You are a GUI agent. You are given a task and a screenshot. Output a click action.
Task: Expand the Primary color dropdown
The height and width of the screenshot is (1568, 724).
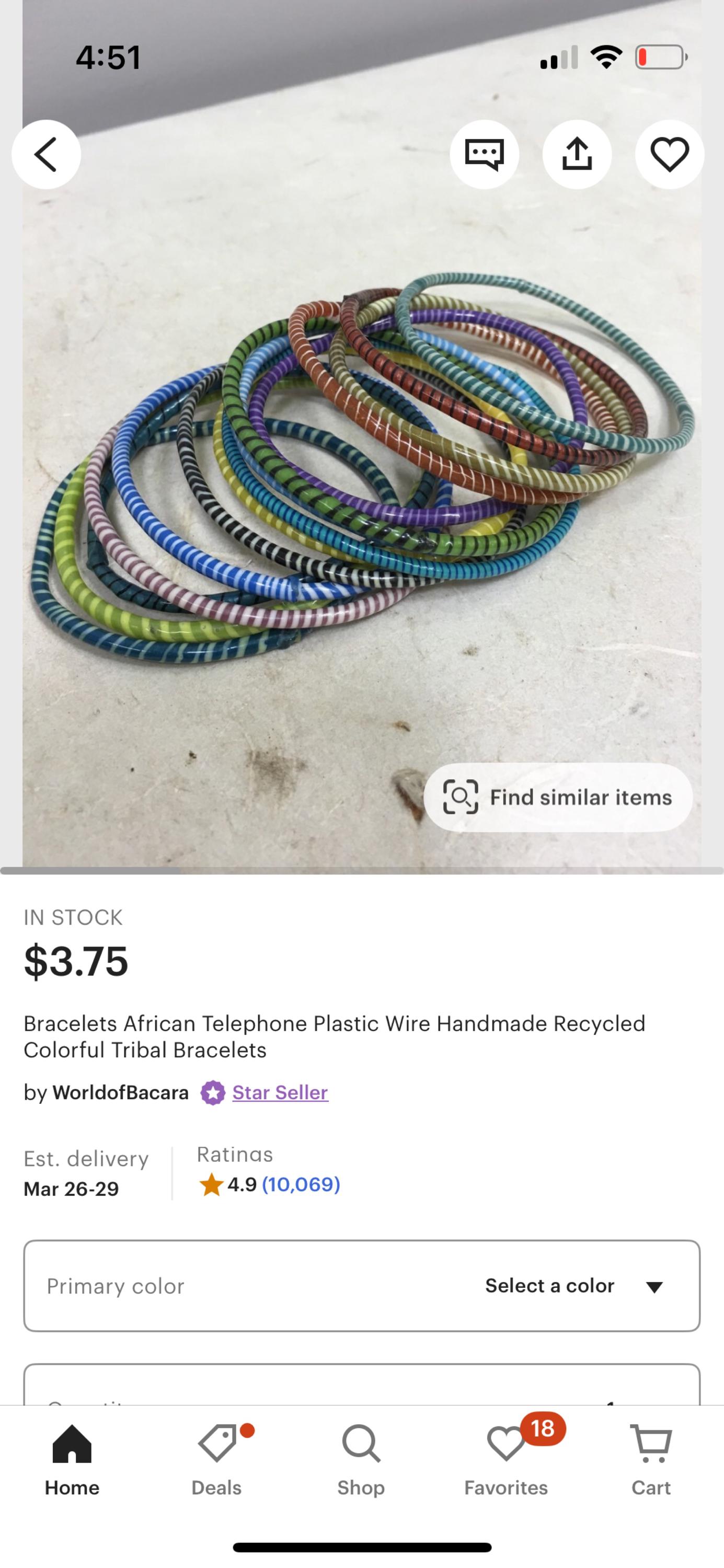(x=362, y=1286)
